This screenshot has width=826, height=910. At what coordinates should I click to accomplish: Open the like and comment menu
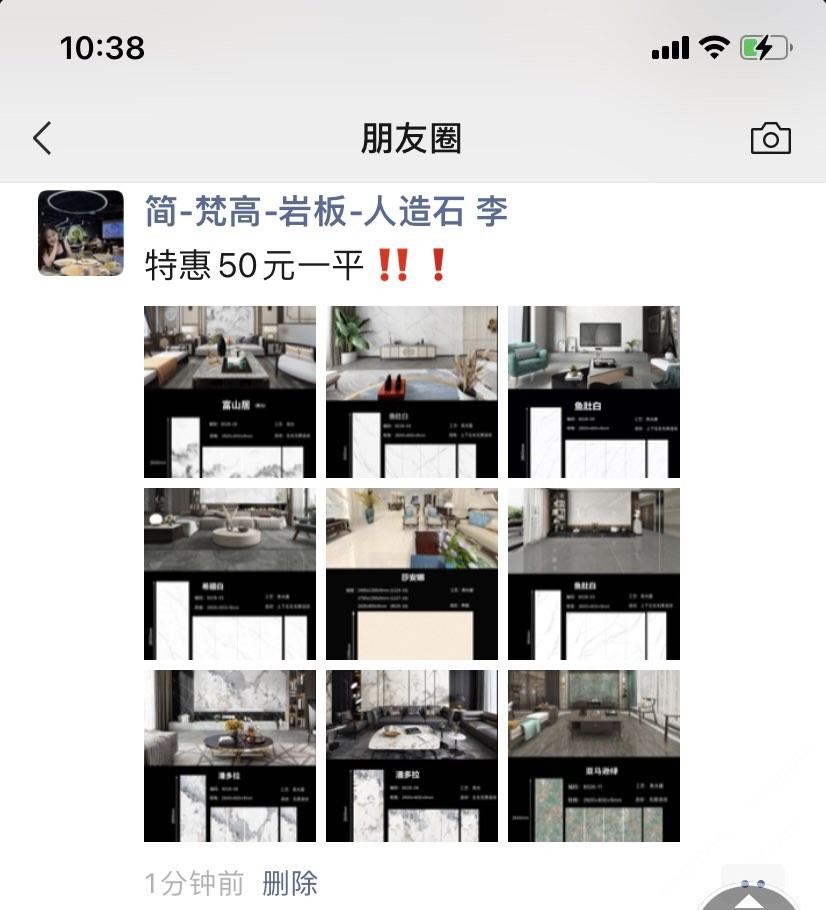click(752, 884)
